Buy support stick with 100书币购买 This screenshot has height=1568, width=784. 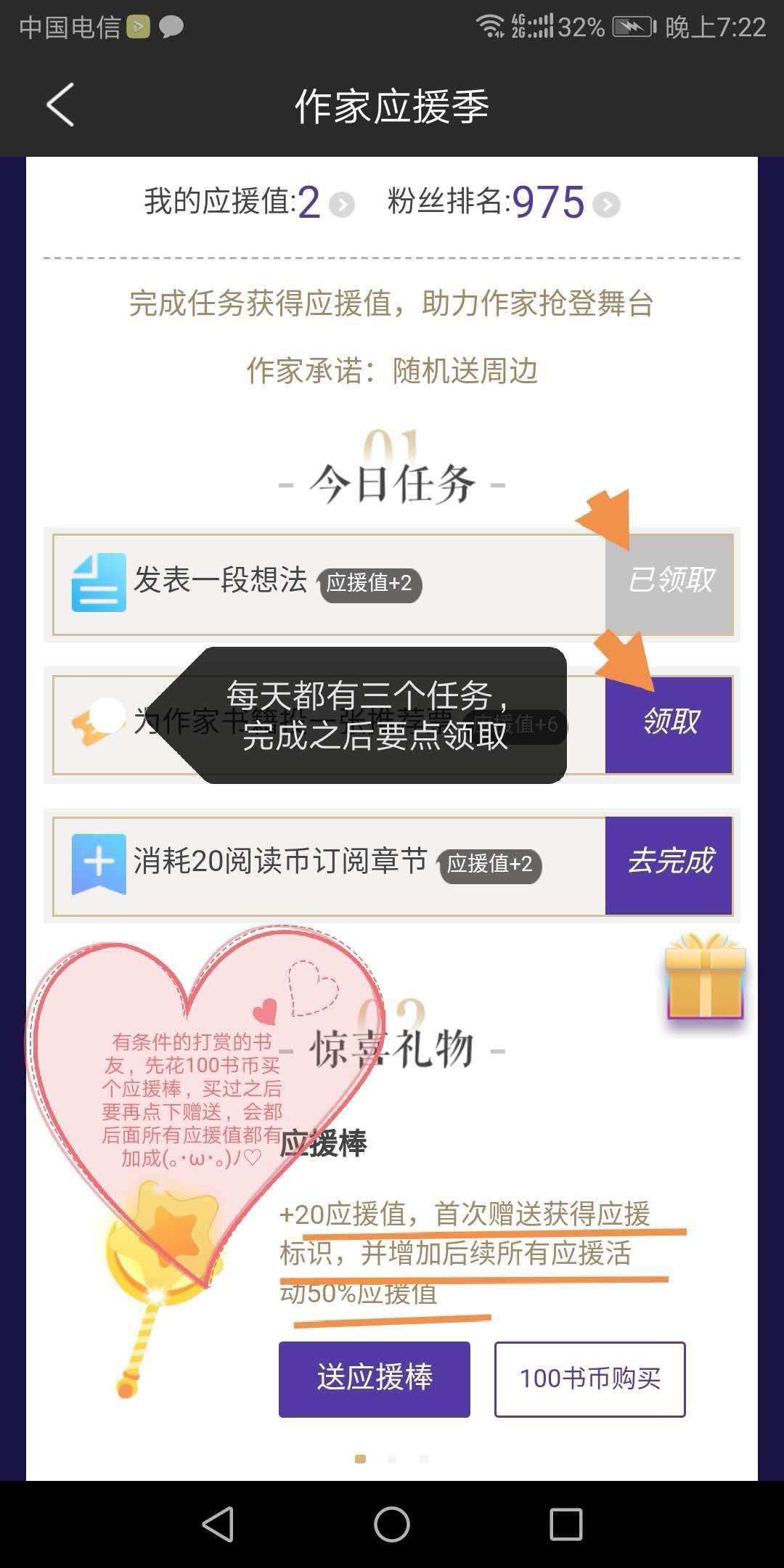pos(589,1379)
